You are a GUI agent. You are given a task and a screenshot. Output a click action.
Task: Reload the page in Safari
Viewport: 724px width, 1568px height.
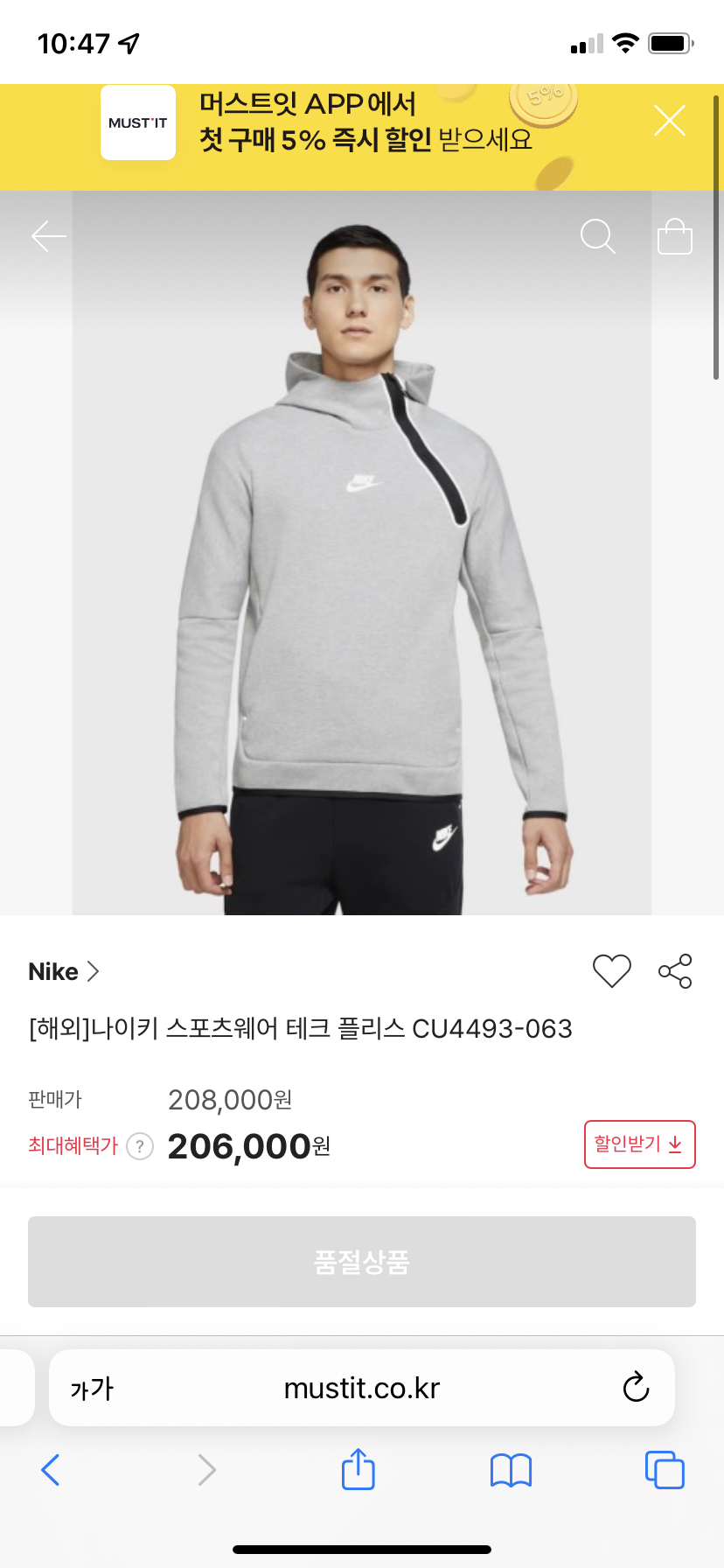click(636, 1388)
